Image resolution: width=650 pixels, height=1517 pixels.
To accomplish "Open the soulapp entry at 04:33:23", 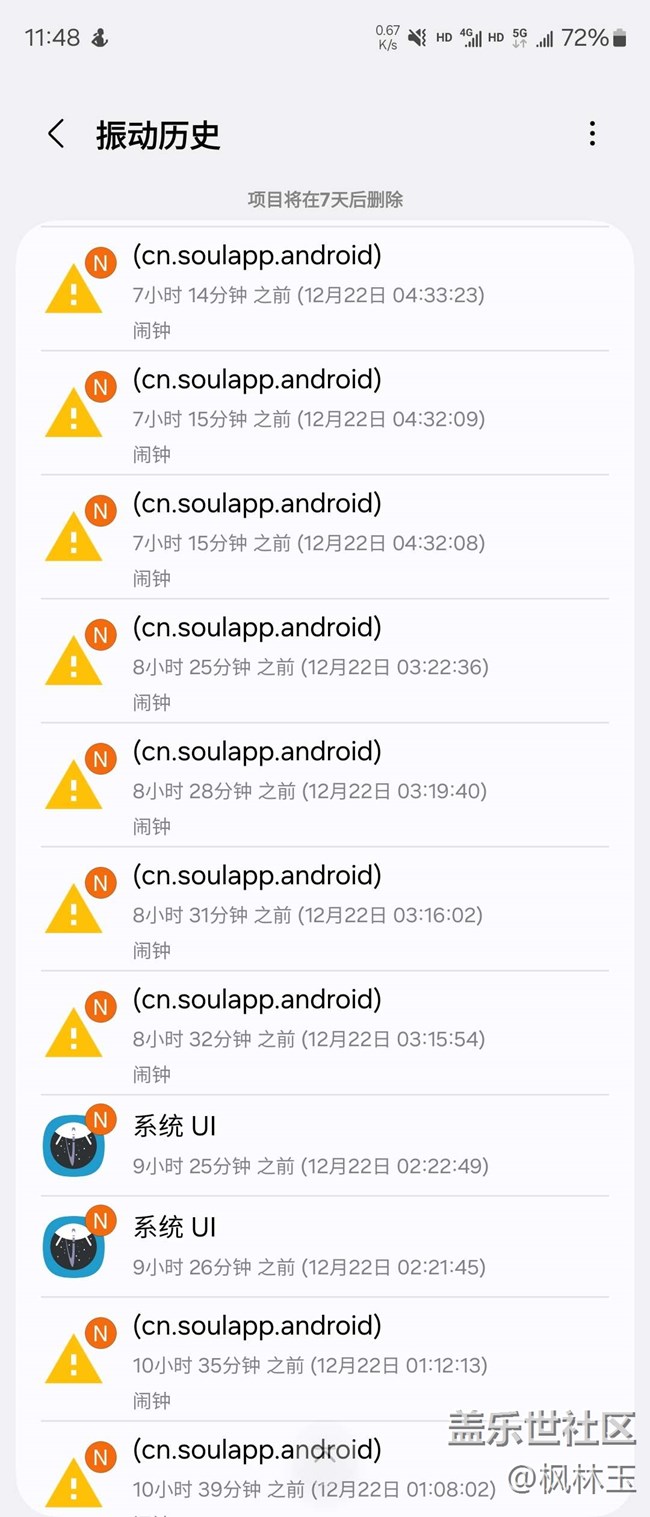I will (x=325, y=289).
